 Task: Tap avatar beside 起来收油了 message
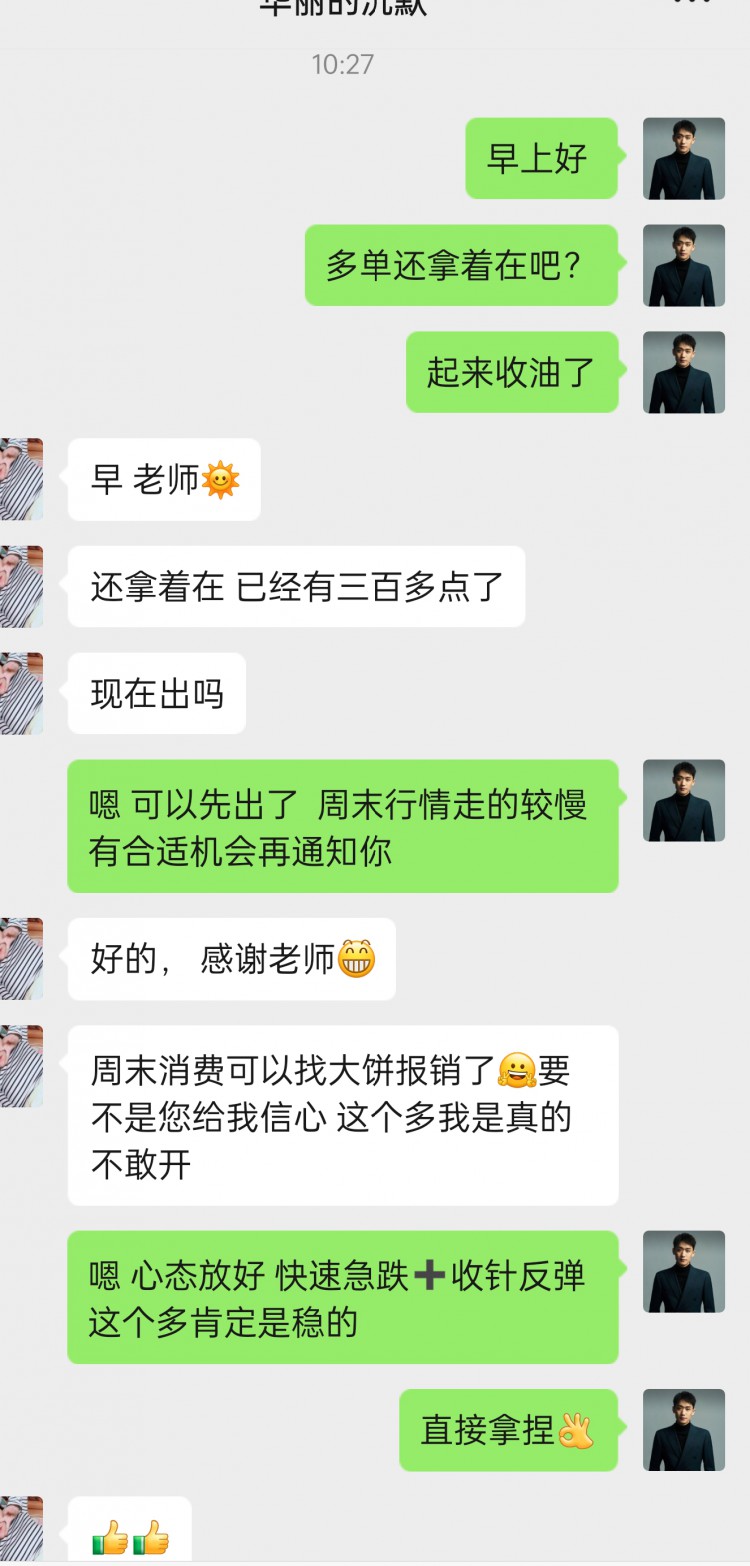point(683,372)
